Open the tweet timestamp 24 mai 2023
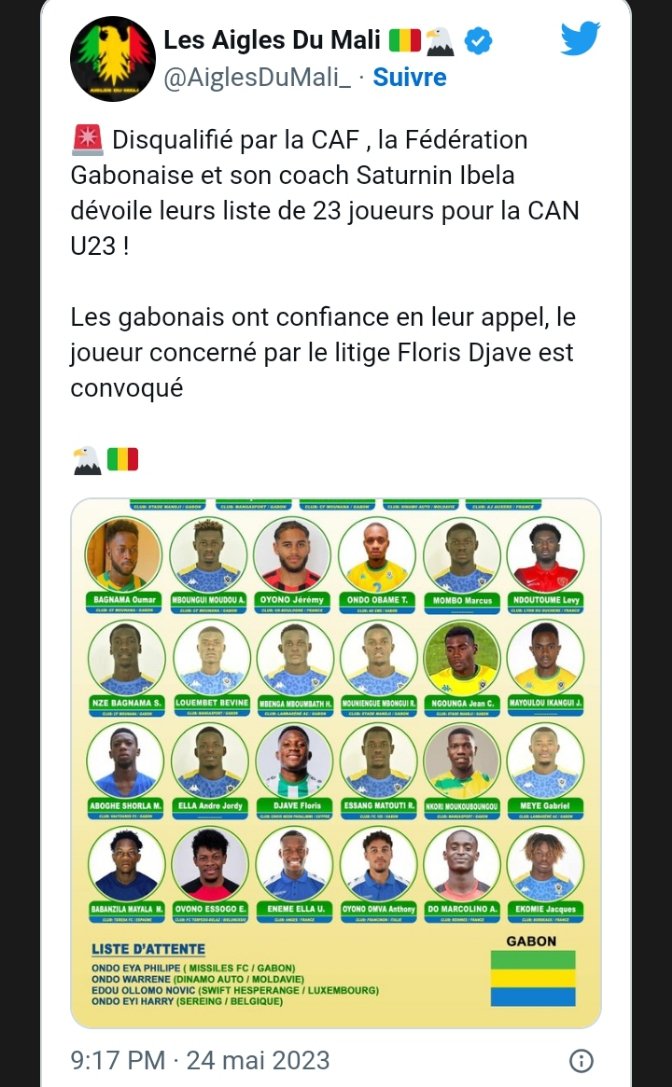 pyautogui.click(x=199, y=1059)
